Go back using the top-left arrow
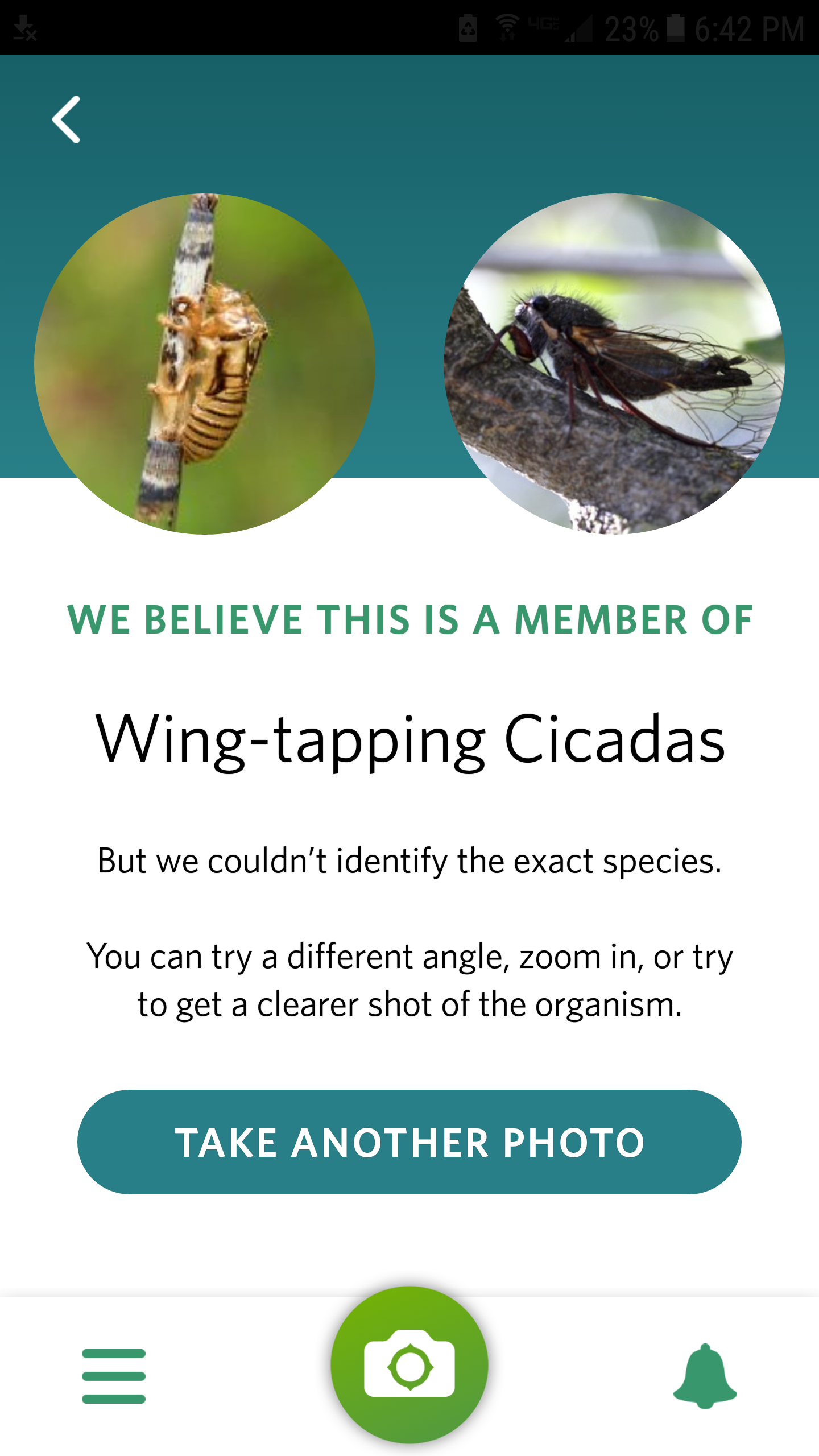The image size is (819, 1456). pos(66,119)
